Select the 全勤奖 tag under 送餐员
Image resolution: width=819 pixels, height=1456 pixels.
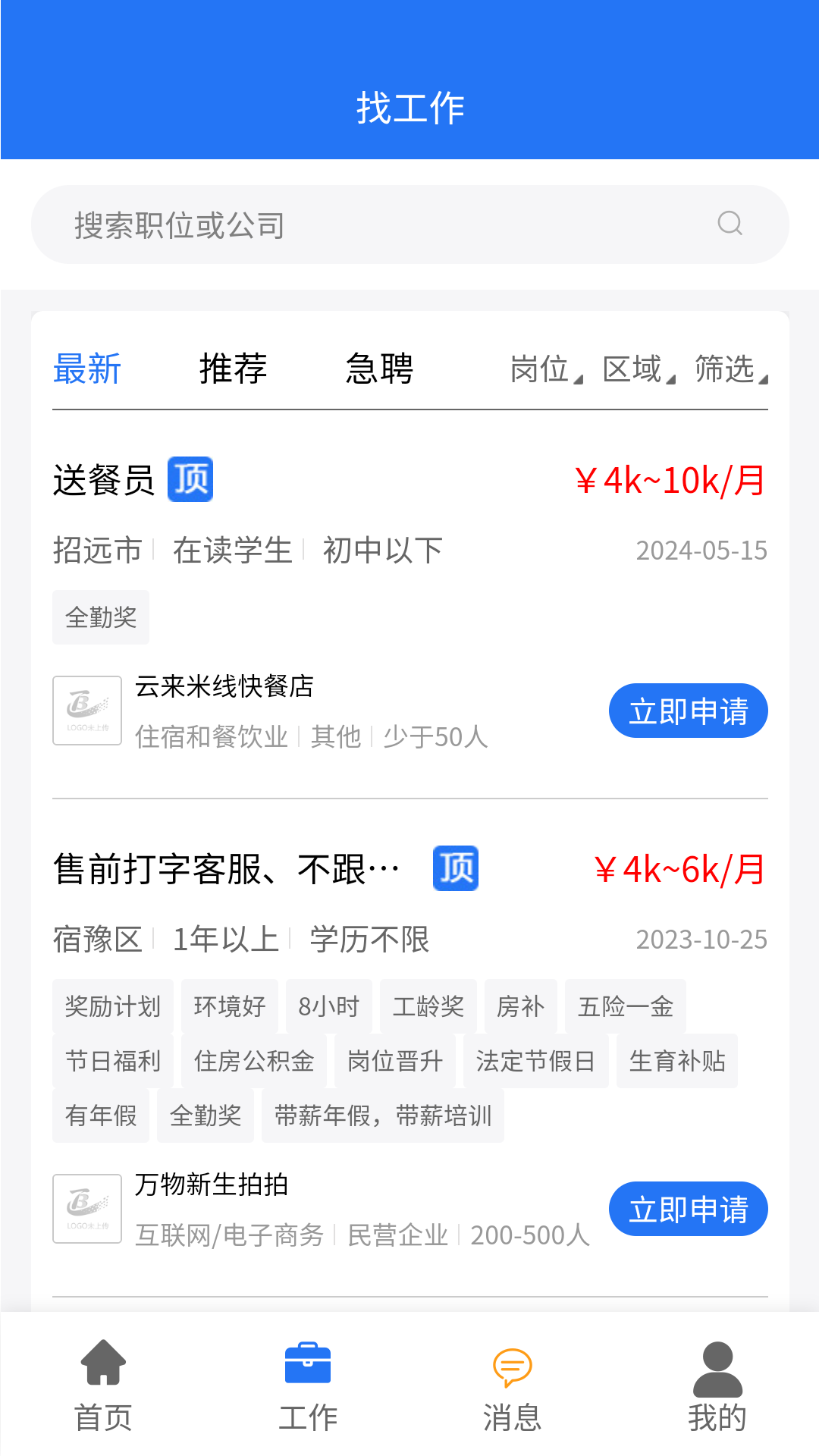coord(101,617)
